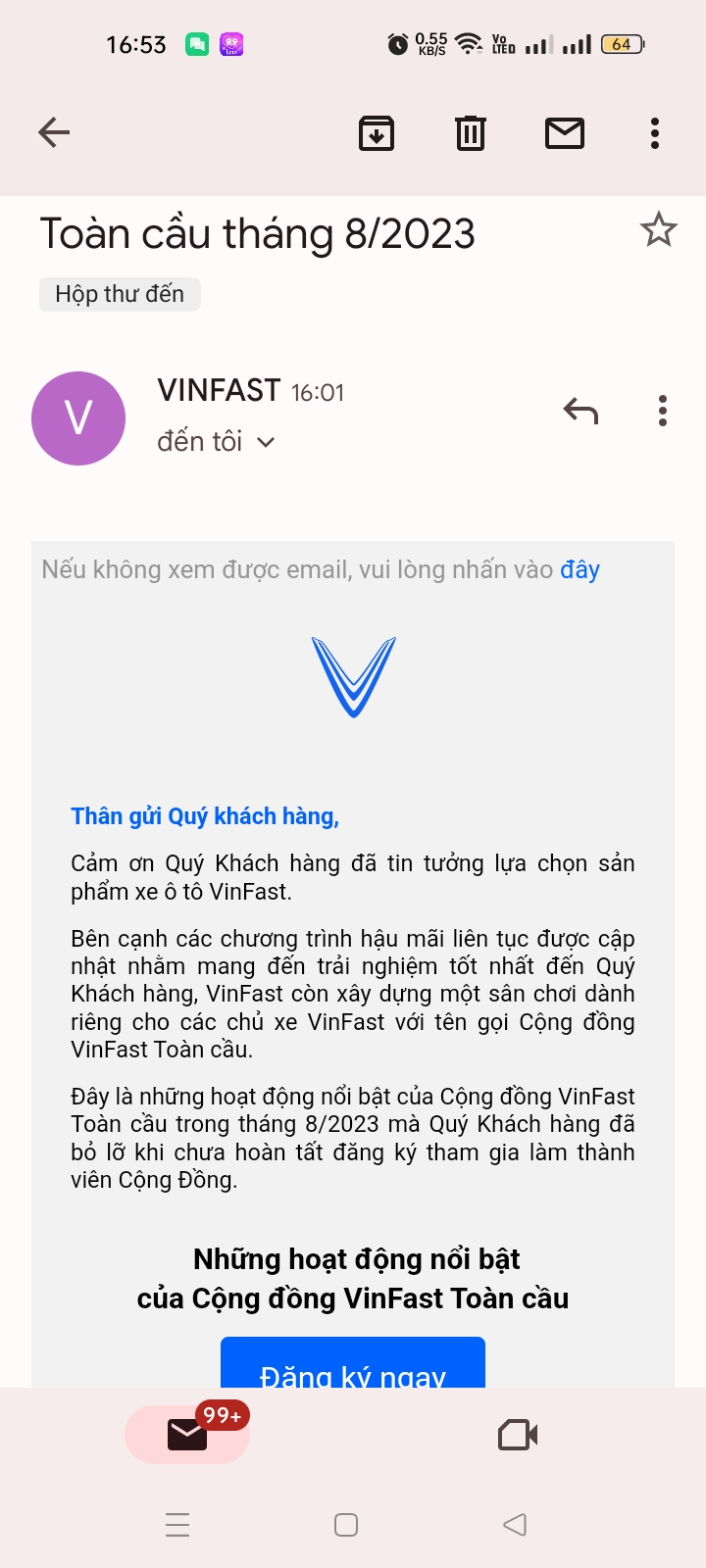Tap the Hộp thư đến label chip
The image size is (706, 1568).
120,294
